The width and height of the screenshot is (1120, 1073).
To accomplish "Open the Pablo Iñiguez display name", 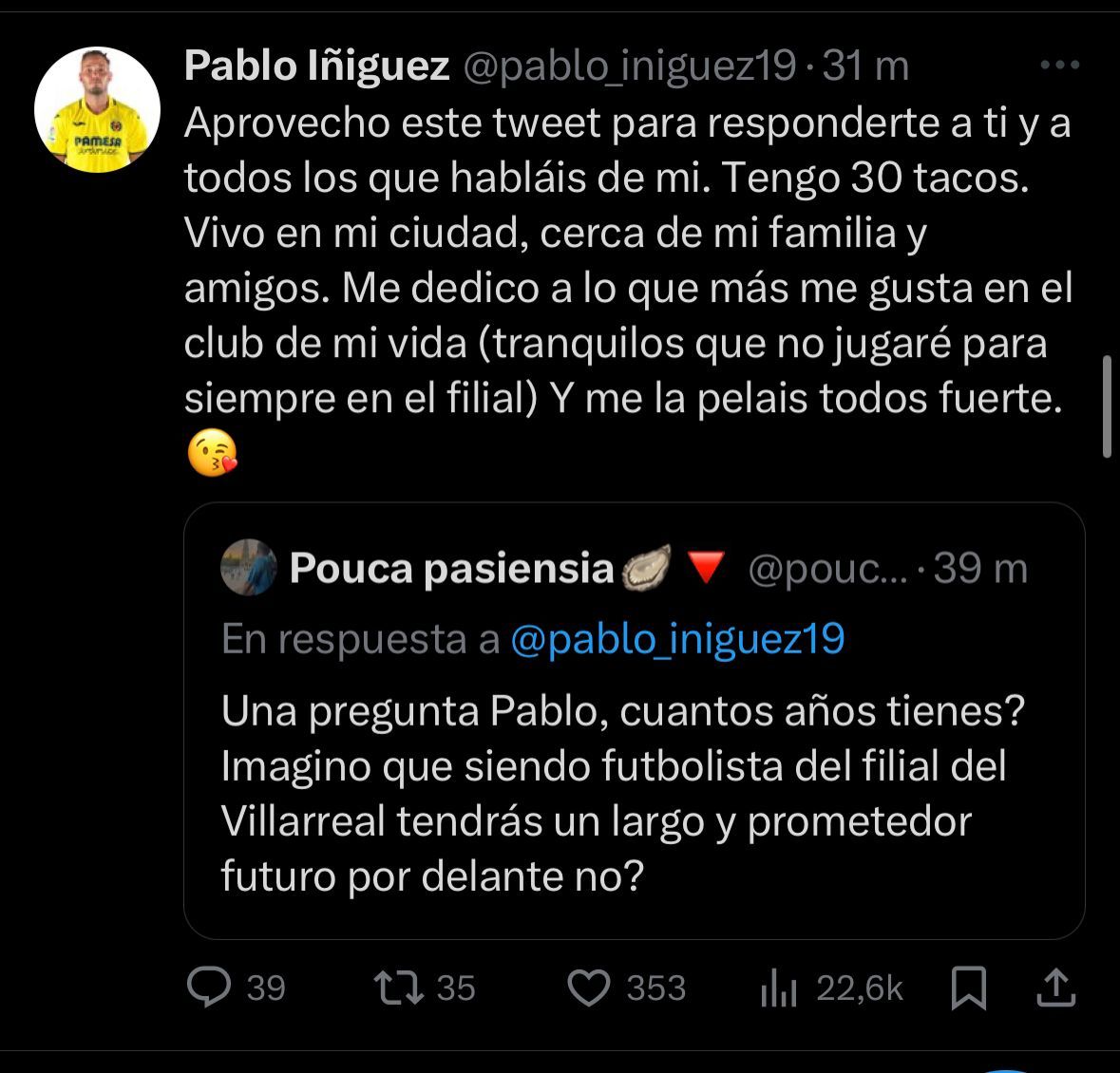I will 316,66.
